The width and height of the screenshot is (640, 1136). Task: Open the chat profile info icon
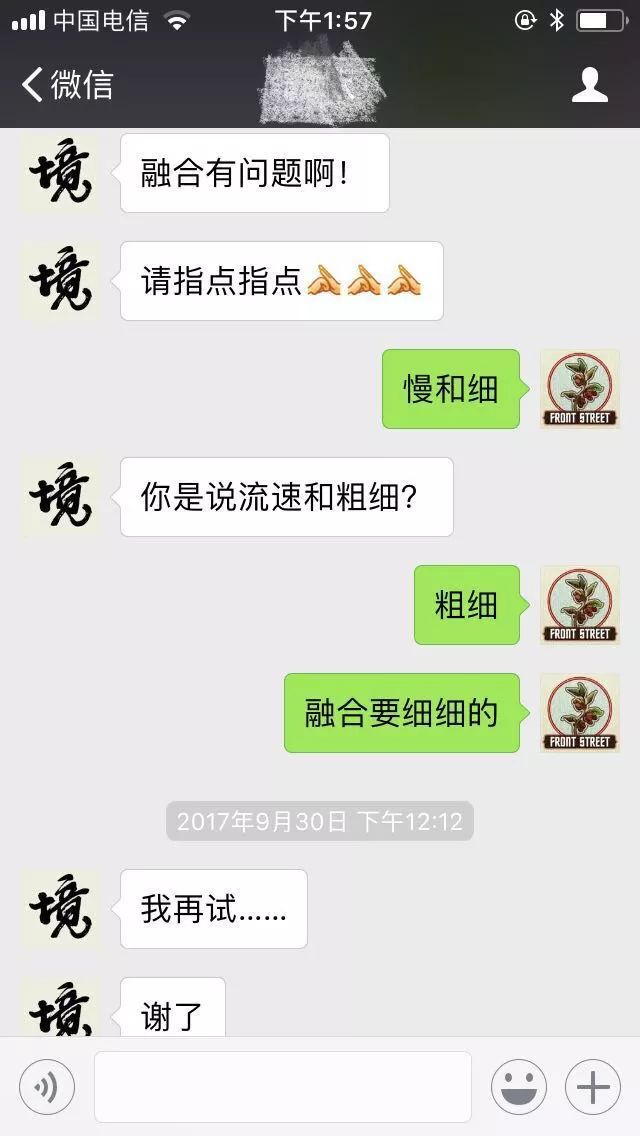[x=590, y=85]
